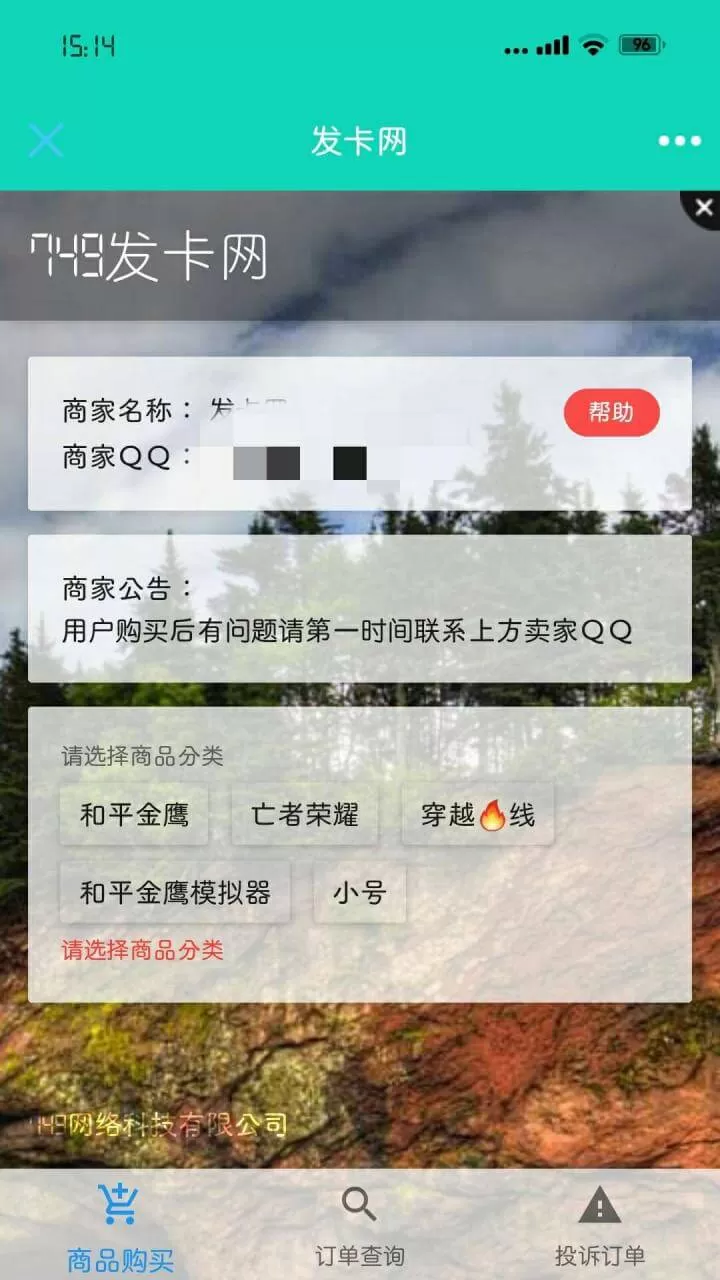Choose the 亡者荣耀 category

pyautogui.click(x=305, y=815)
